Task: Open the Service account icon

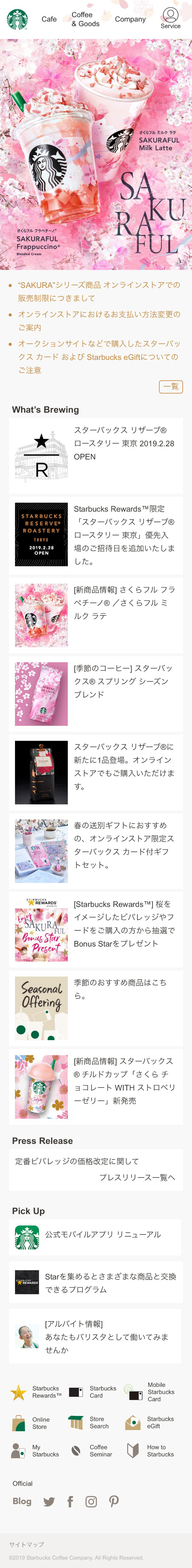Action: coord(170,18)
